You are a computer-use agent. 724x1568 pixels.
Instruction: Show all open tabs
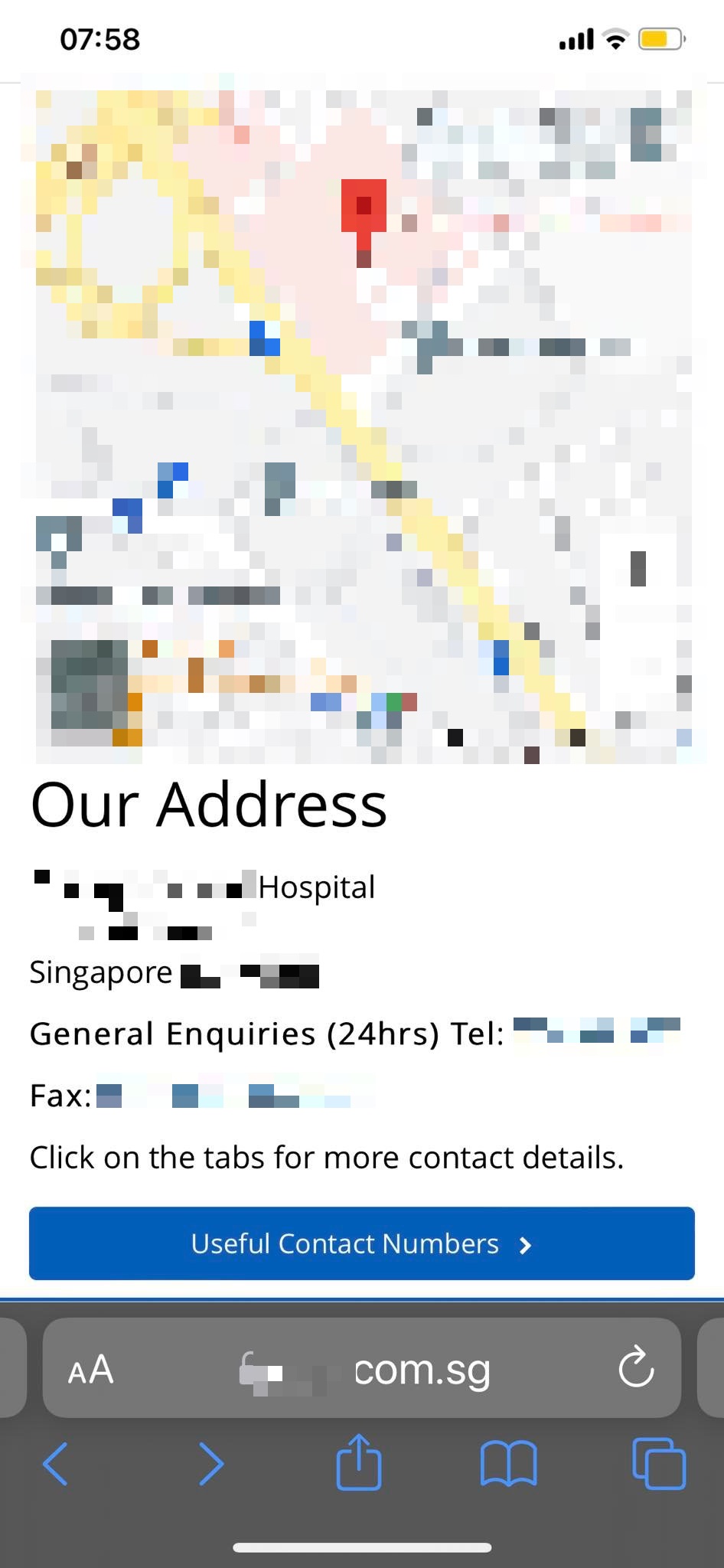[659, 1464]
